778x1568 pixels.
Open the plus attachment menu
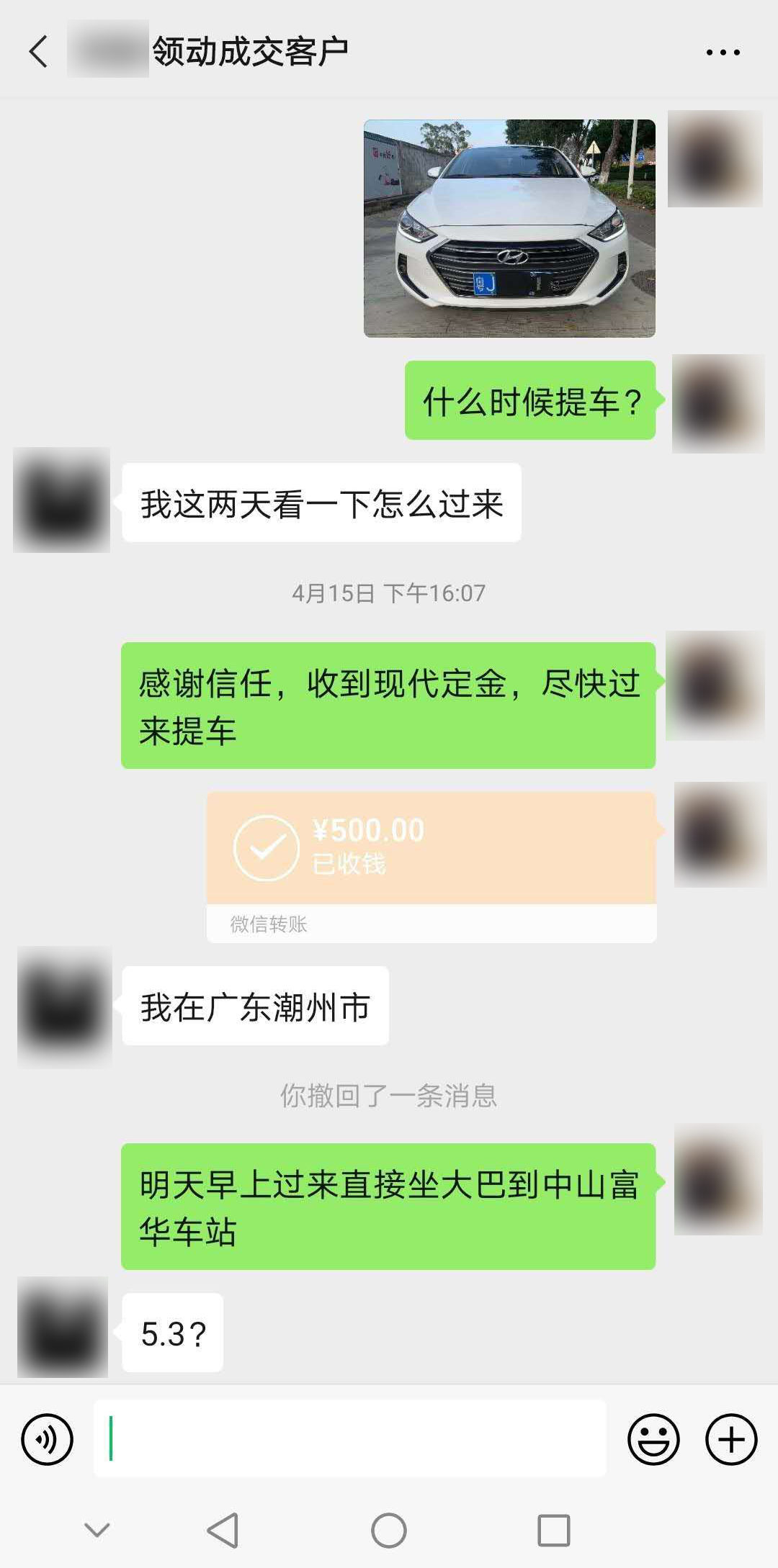coord(731,1440)
